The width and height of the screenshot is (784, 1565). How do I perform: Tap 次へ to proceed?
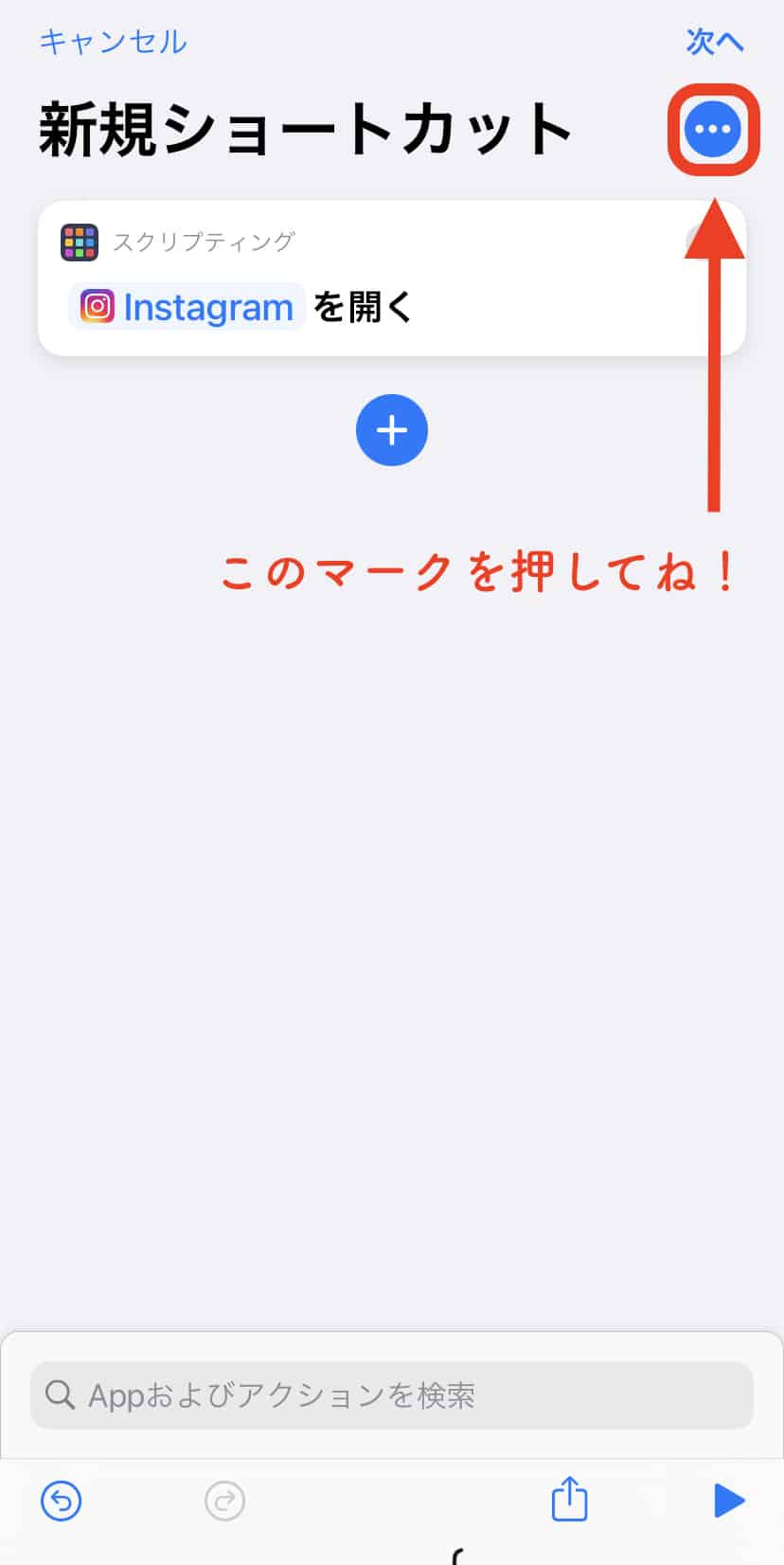714,42
